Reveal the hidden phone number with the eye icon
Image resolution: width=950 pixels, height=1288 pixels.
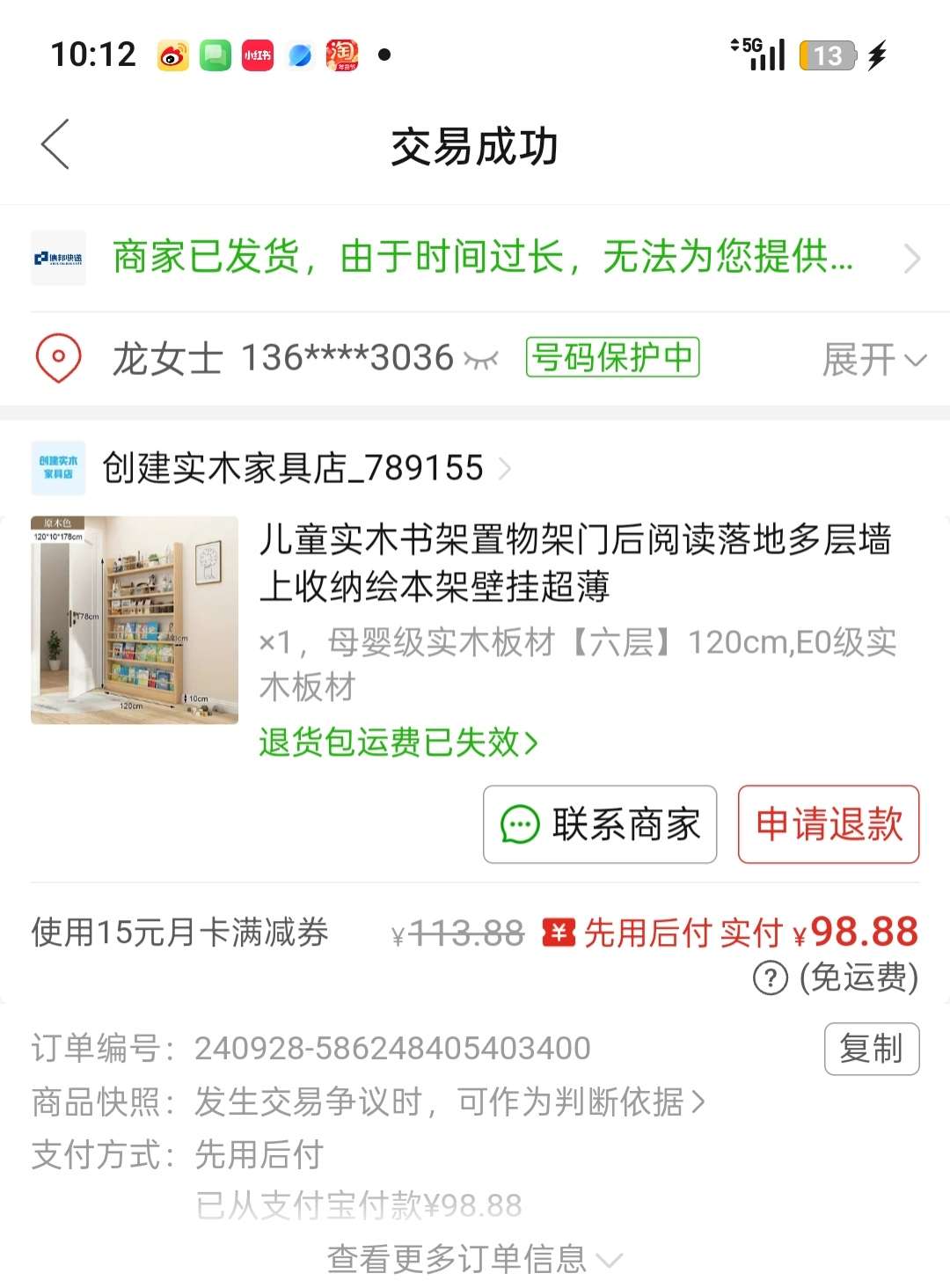tap(481, 359)
